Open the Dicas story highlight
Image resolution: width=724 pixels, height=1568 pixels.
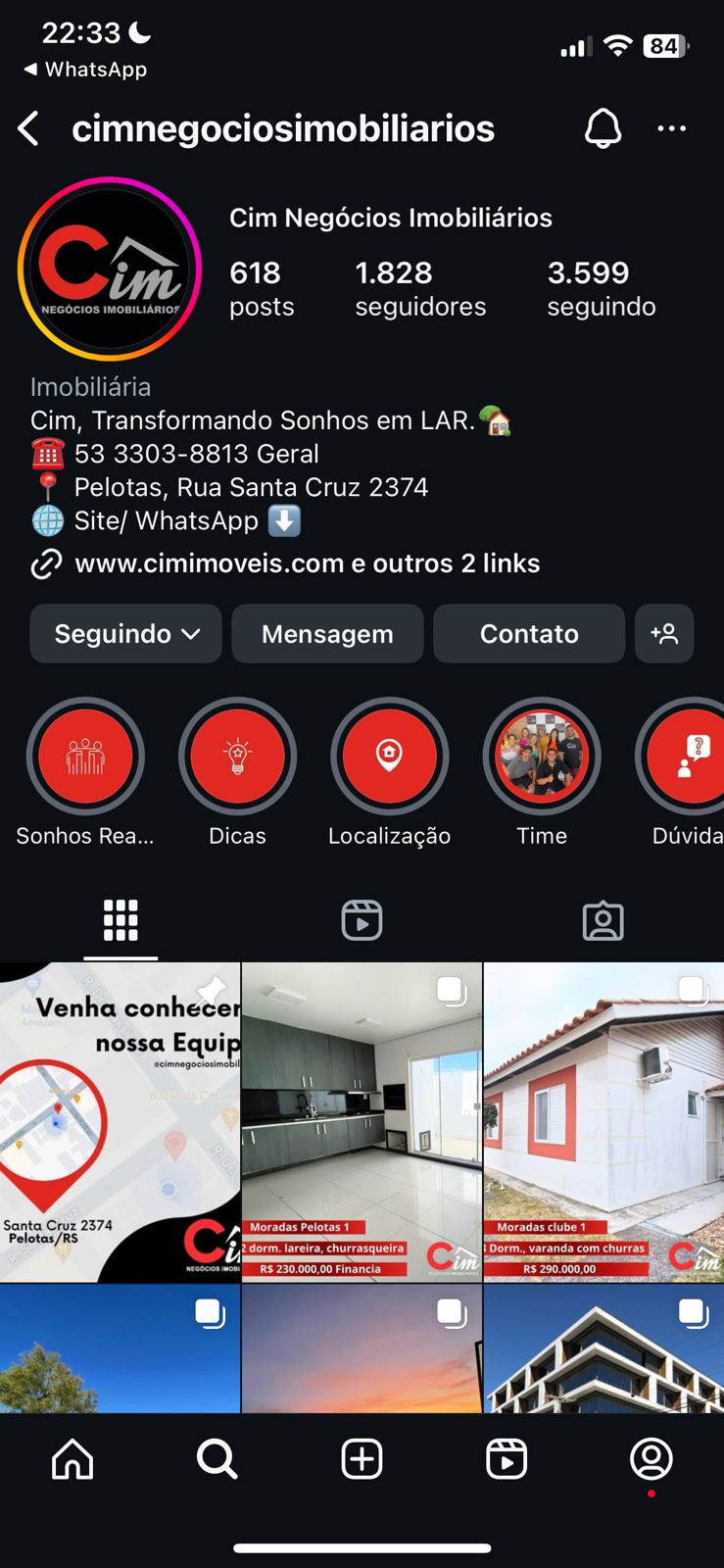pos(238,756)
